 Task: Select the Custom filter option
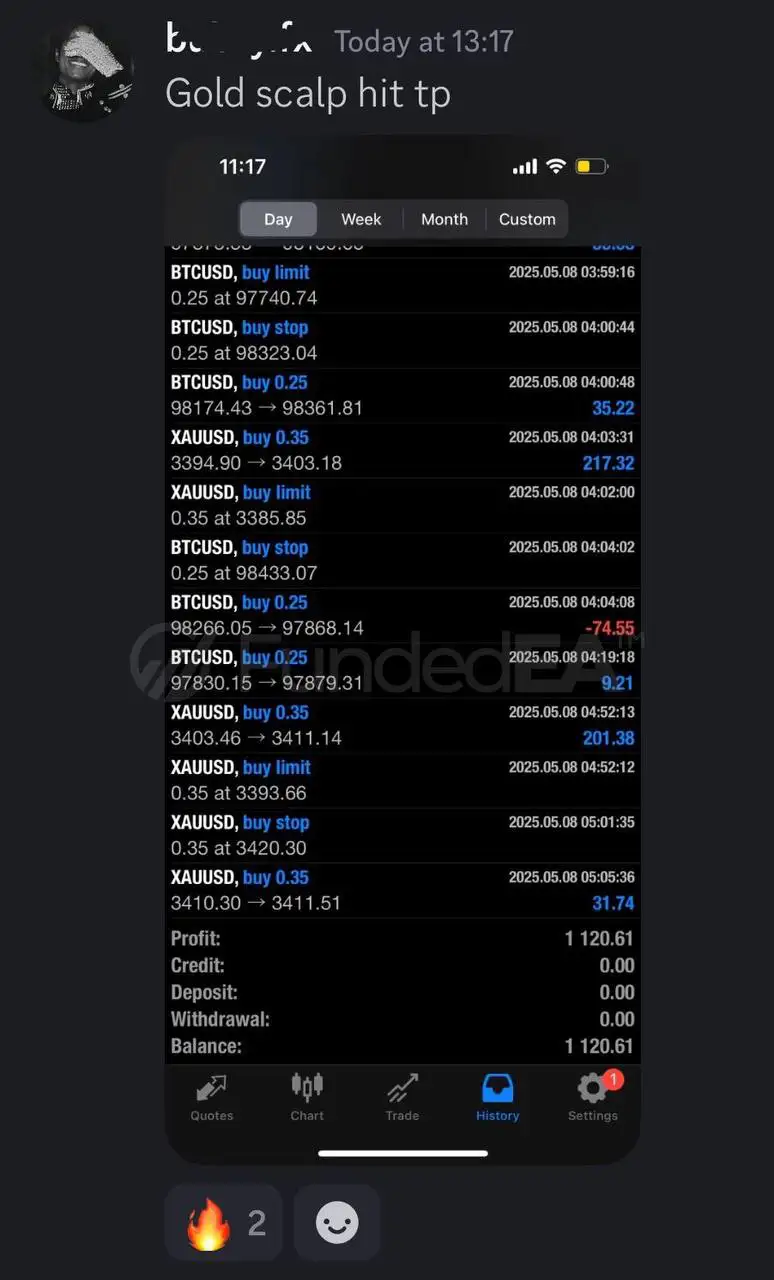tap(527, 219)
